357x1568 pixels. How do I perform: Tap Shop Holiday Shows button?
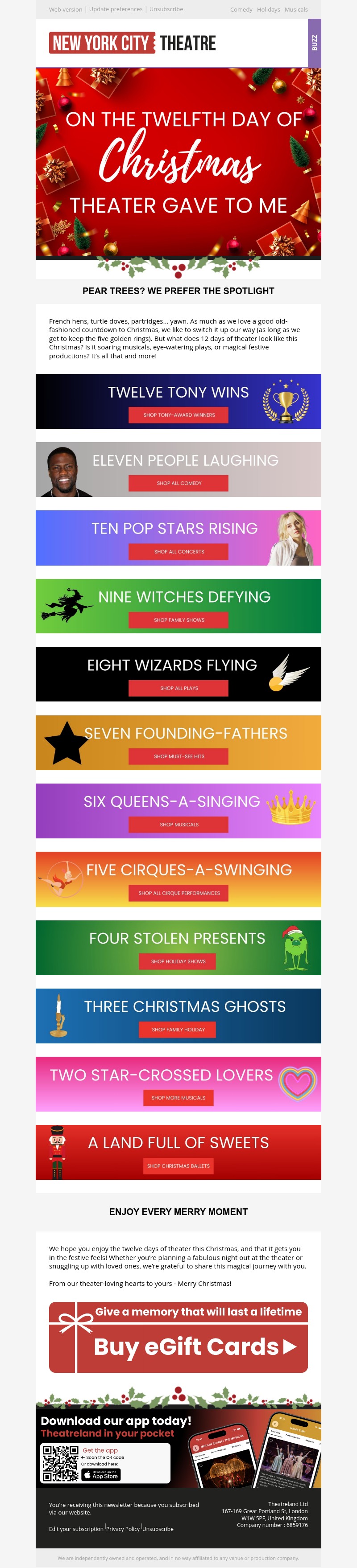coord(178,961)
